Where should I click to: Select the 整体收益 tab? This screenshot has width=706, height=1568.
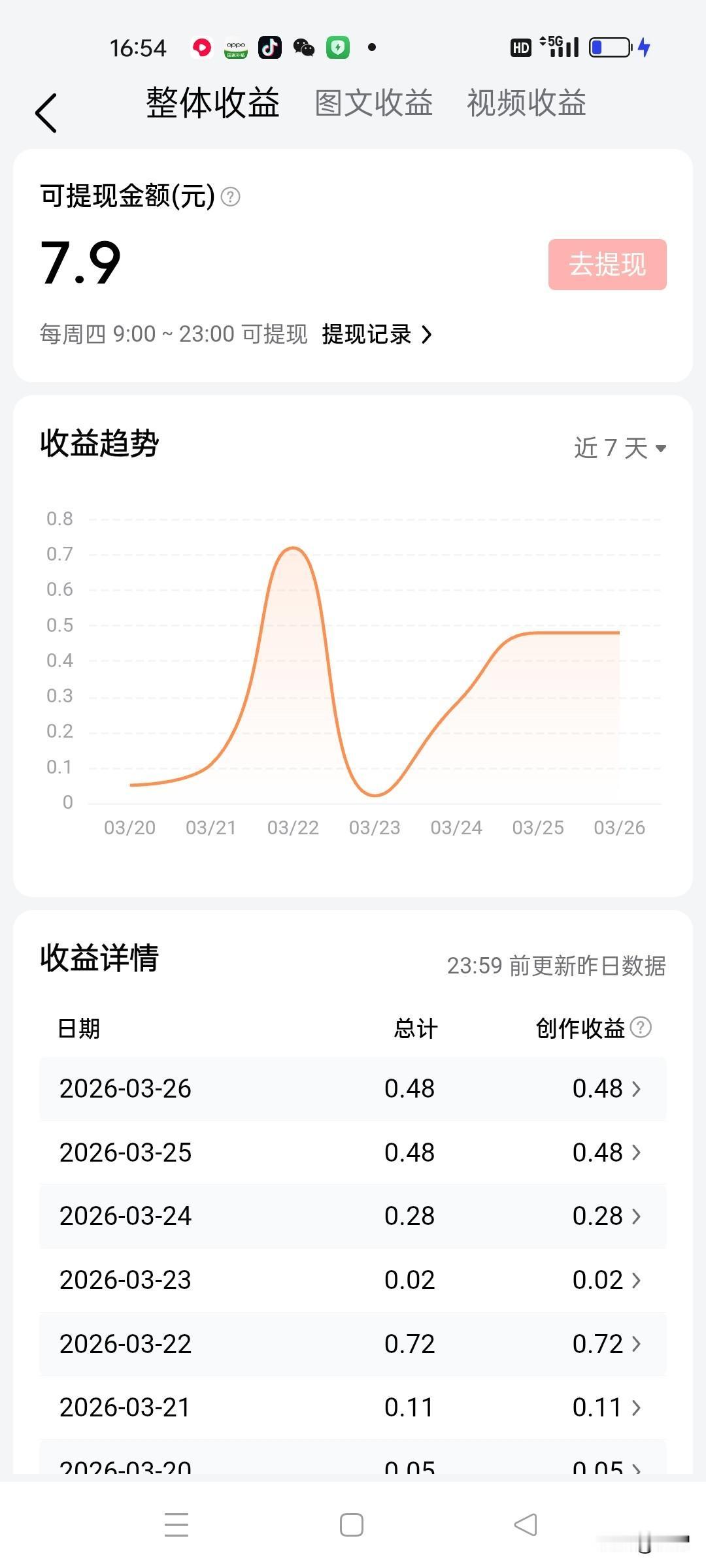click(x=213, y=103)
